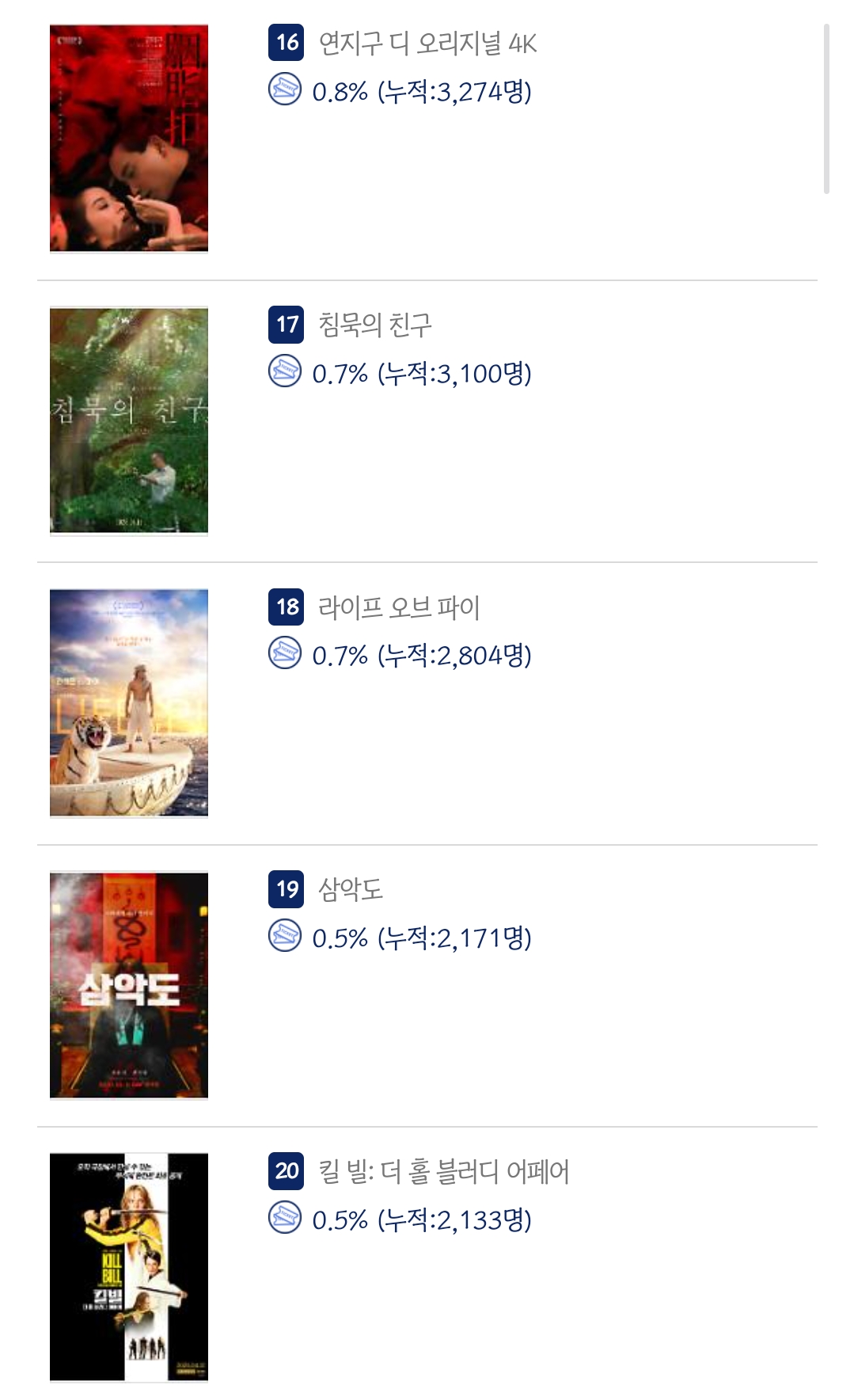Select the movie title 침묵의 친구
The height and width of the screenshot is (1400, 854).
pos(374,325)
